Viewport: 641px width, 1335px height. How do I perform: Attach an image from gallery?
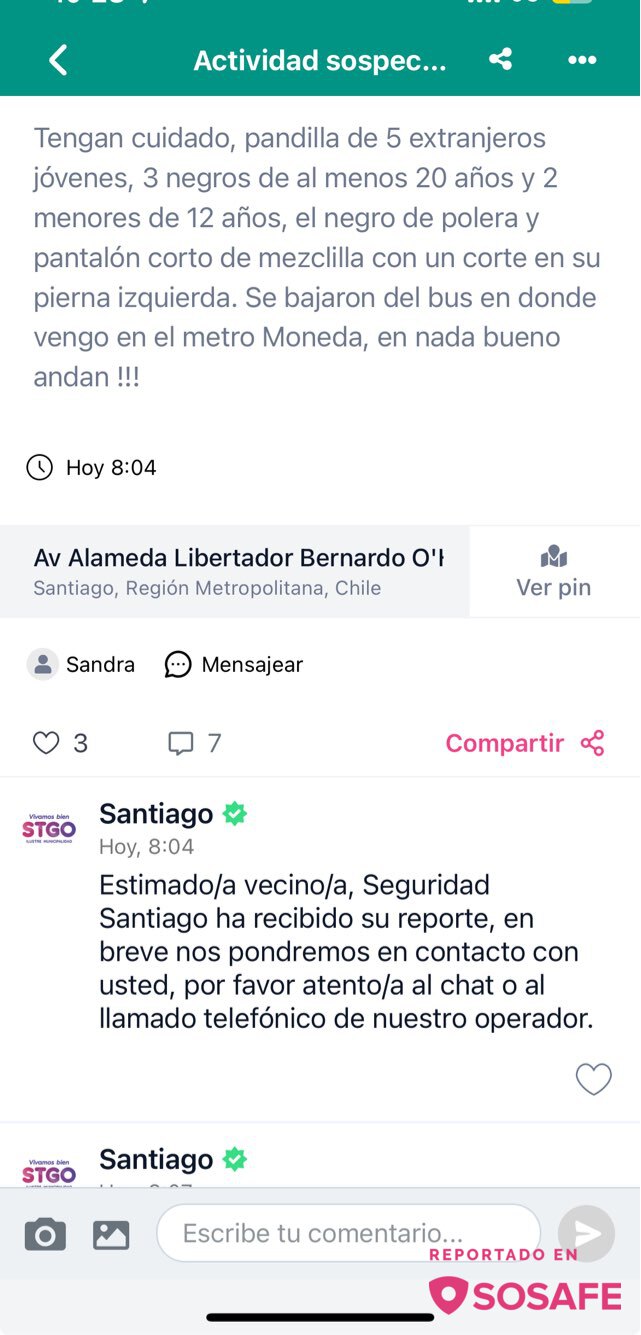111,1235
